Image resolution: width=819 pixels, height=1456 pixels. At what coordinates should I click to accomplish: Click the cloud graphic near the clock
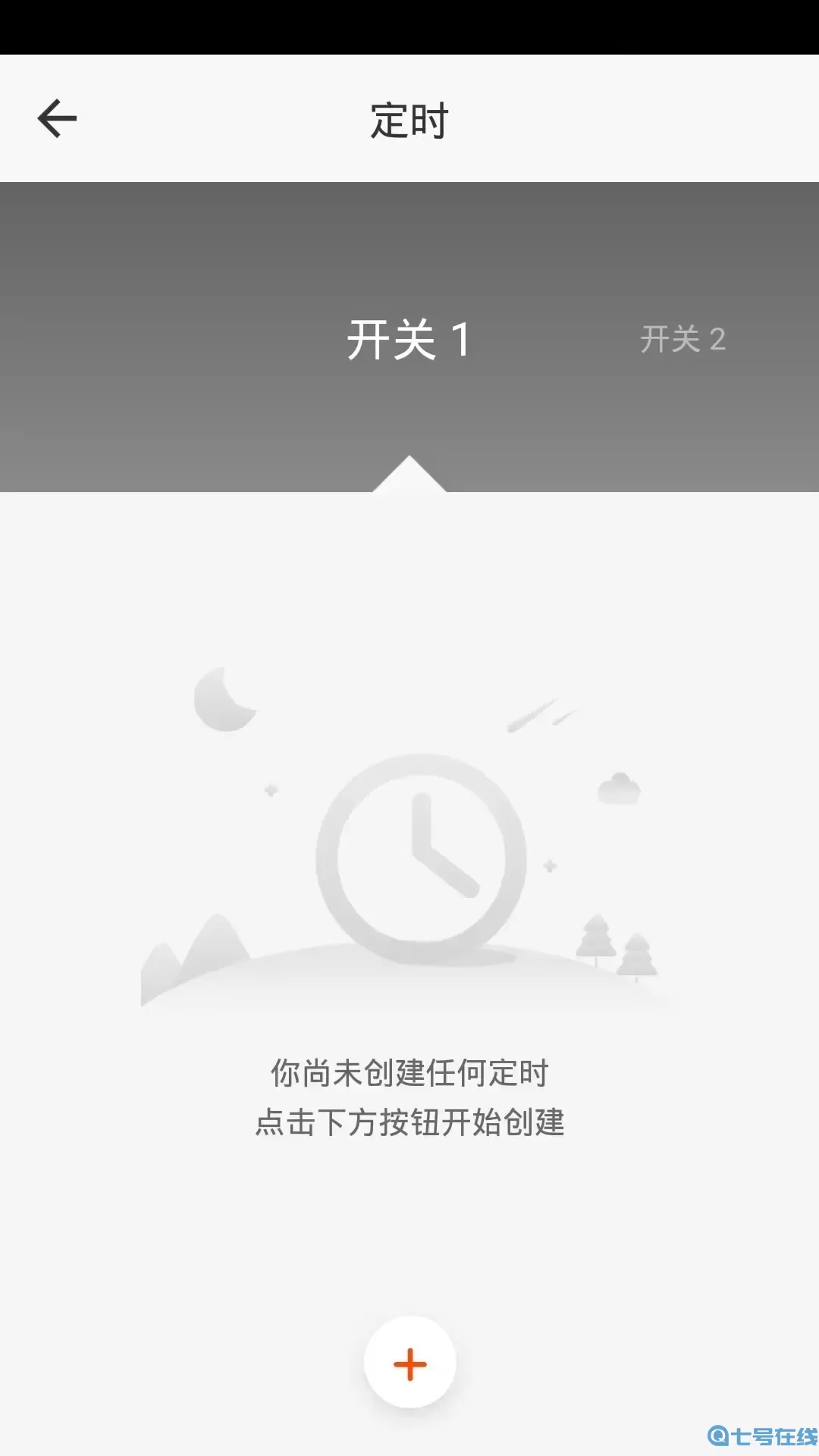618,789
